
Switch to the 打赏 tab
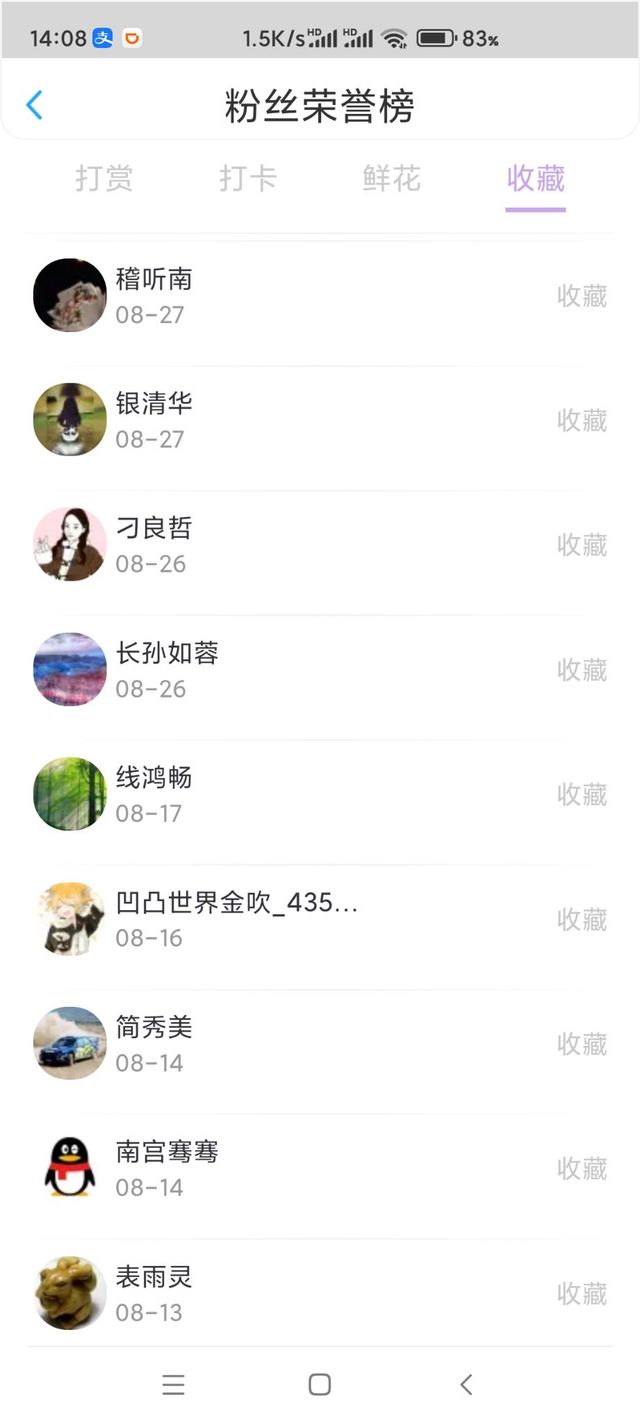click(104, 179)
